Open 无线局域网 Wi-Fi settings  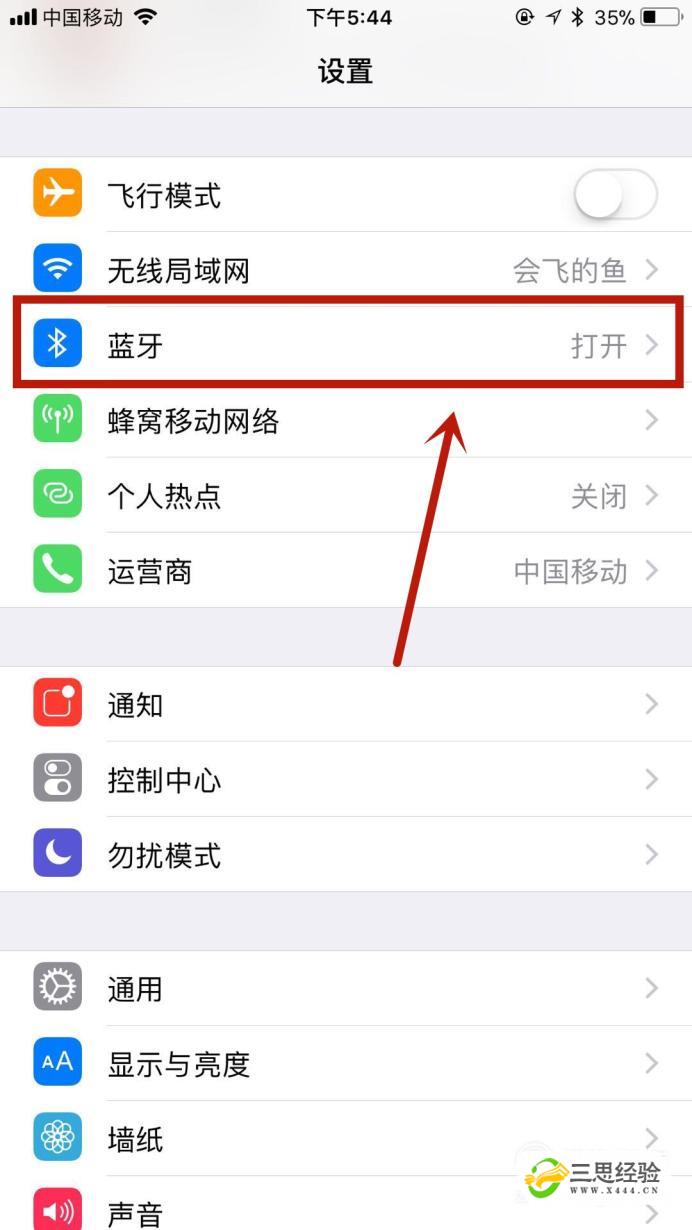[345, 270]
